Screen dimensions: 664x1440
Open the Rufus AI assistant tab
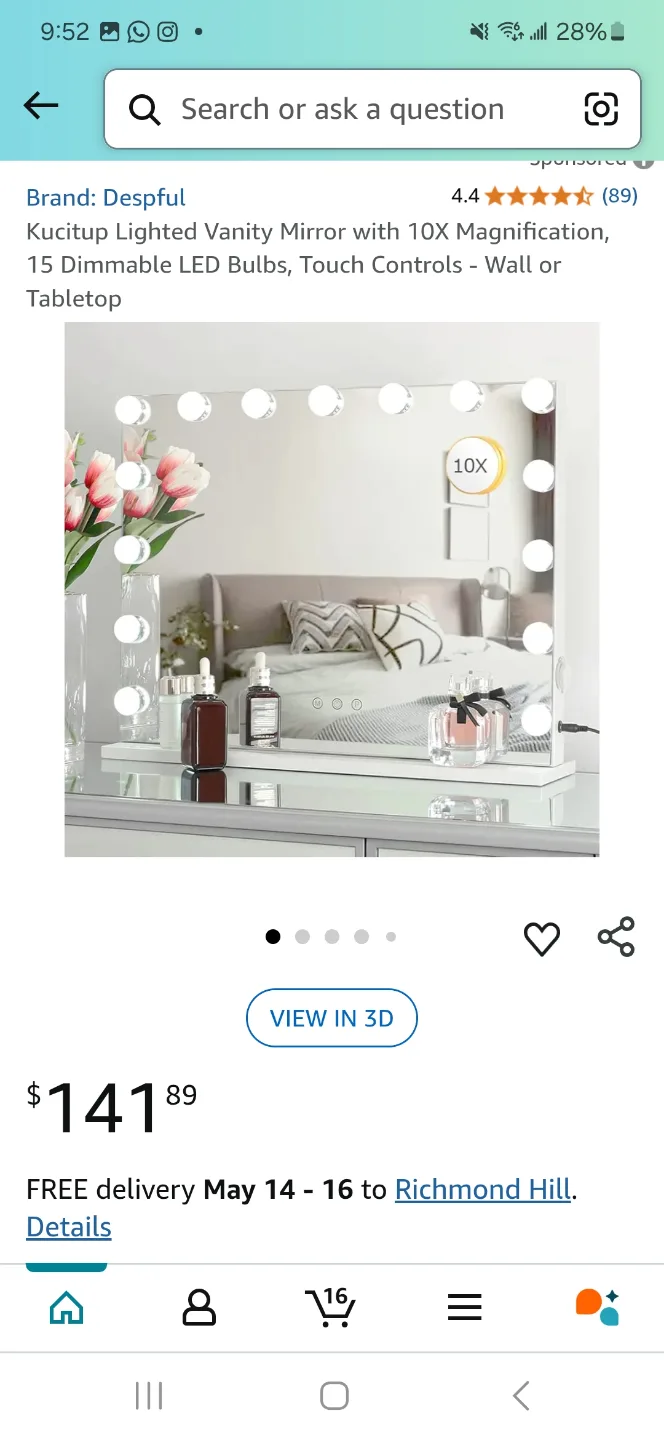click(597, 1306)
